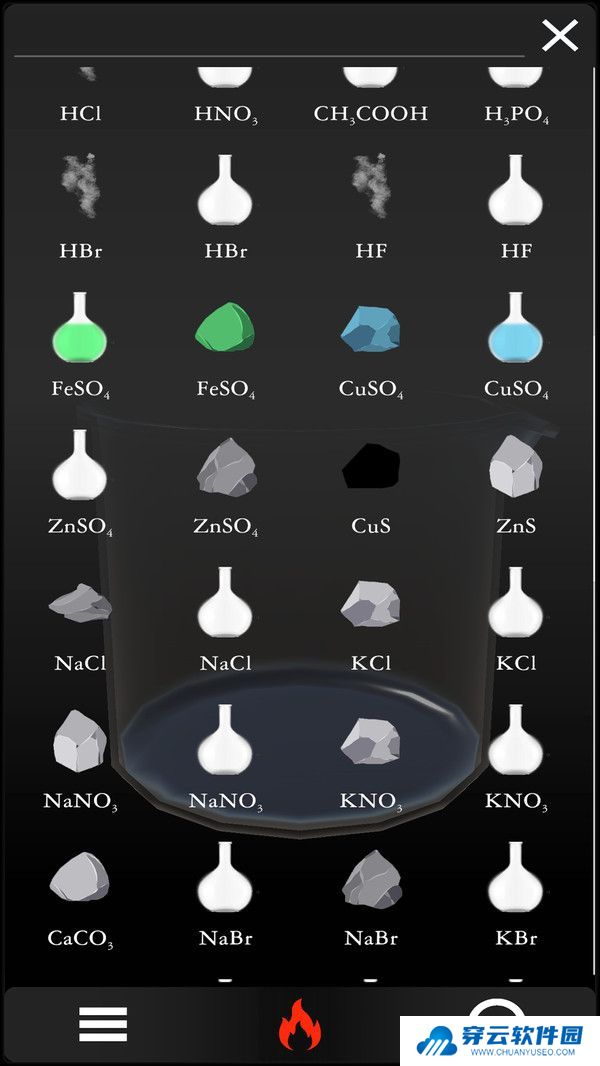600x1066 pixels.
Task: Tap the flame heat icon
Action: point(299,1023)
